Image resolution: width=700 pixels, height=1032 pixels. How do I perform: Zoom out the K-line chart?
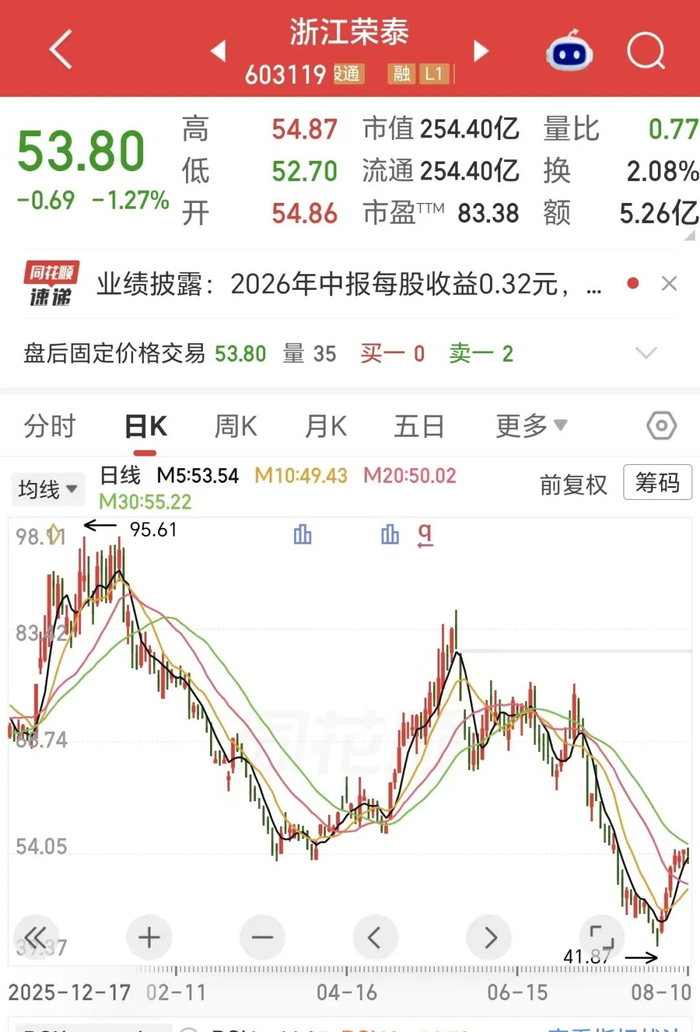pyautogui.click(x=262, y=937)
